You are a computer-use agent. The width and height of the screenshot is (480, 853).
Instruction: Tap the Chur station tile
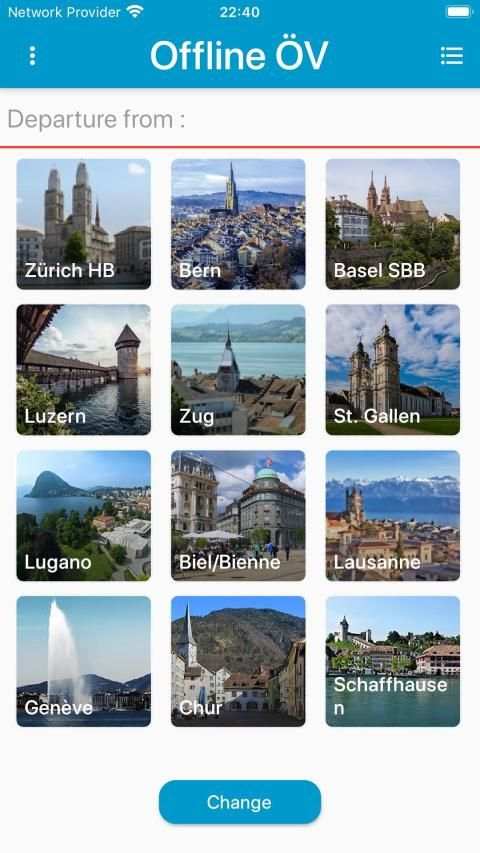pos(238,661)
